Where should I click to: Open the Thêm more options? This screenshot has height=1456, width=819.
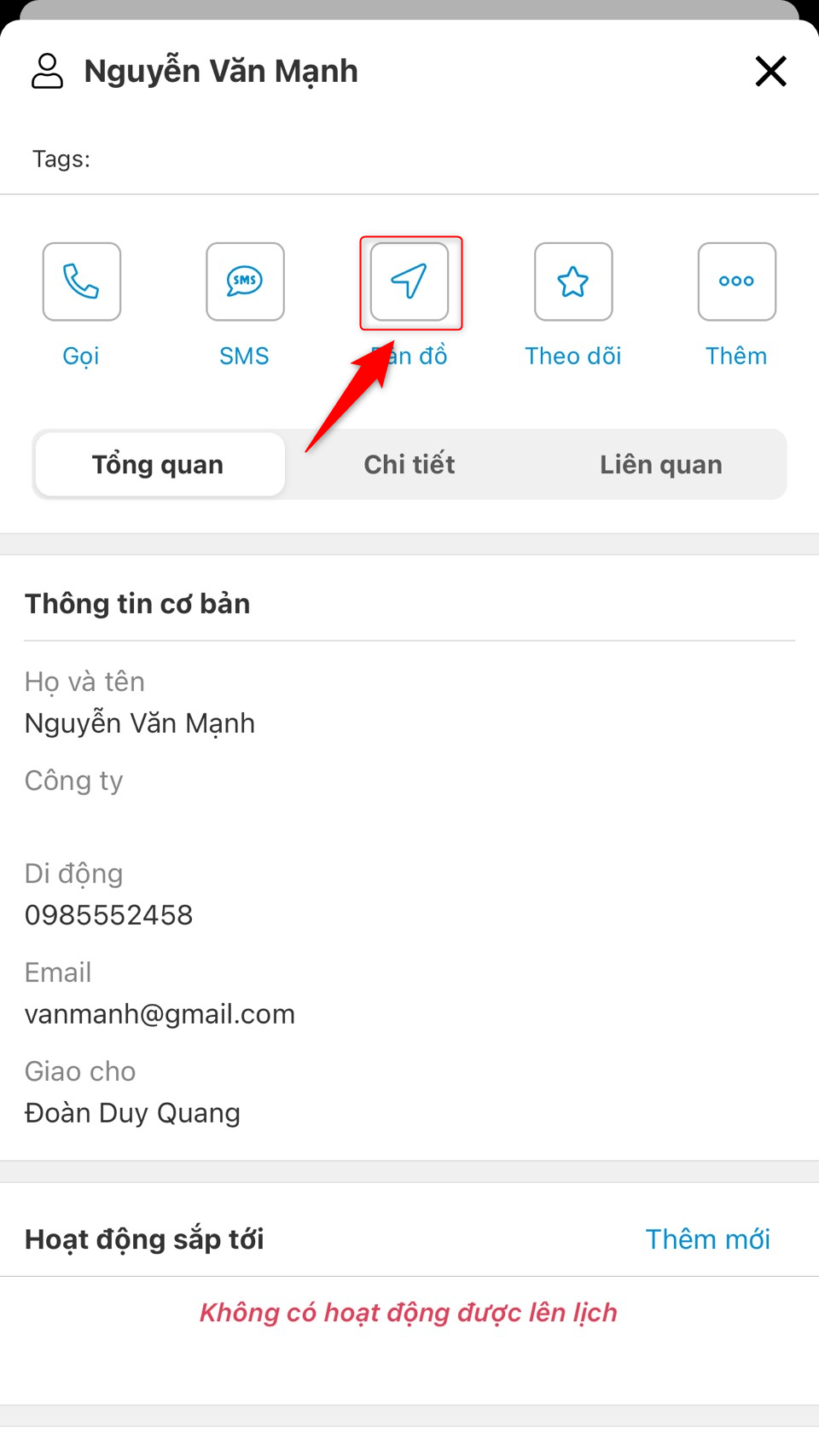coord(736,282)
